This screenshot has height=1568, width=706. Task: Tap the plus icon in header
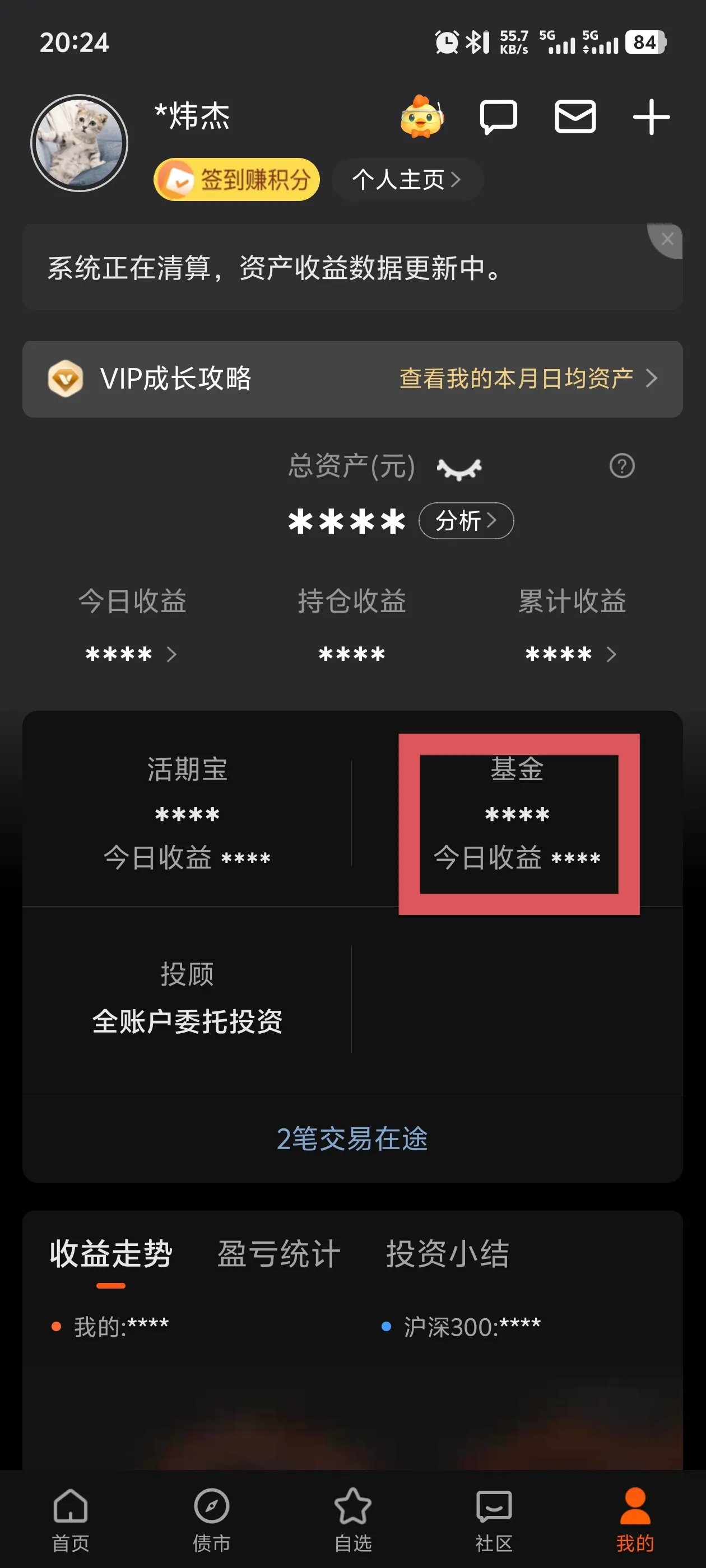pyautogui.click(x=651, y=116)
